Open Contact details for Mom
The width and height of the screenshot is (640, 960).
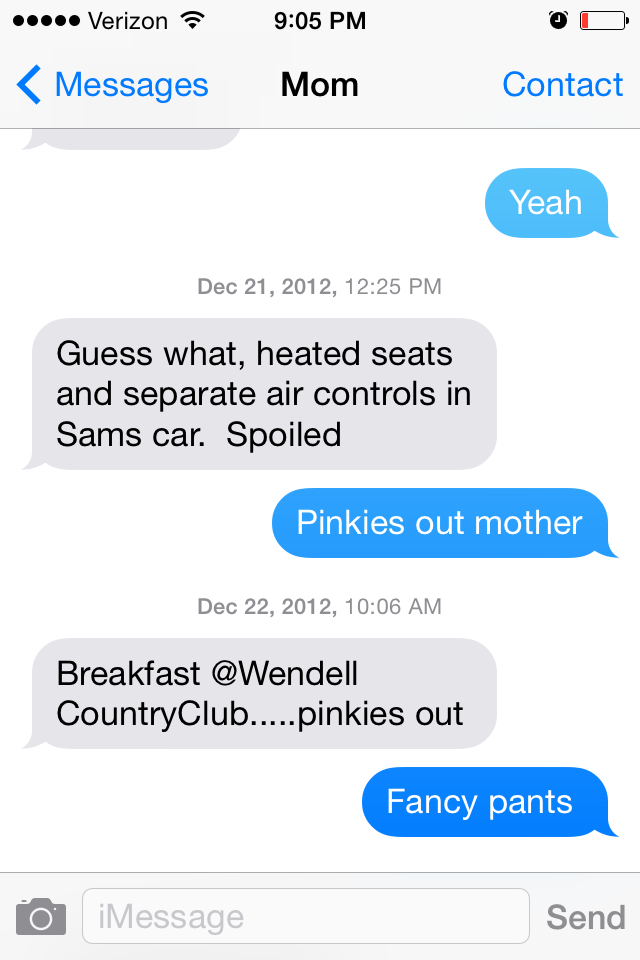tap(562, 86)
